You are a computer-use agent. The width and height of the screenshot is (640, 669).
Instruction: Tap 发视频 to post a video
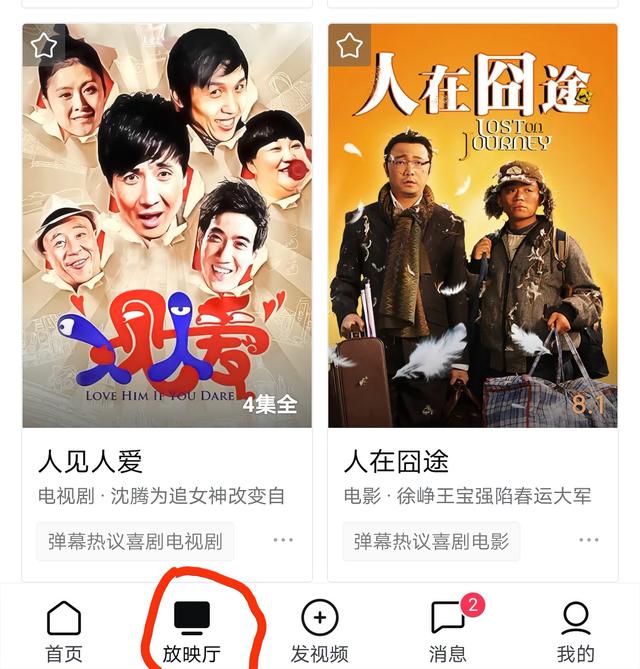[x=320, y=632]
